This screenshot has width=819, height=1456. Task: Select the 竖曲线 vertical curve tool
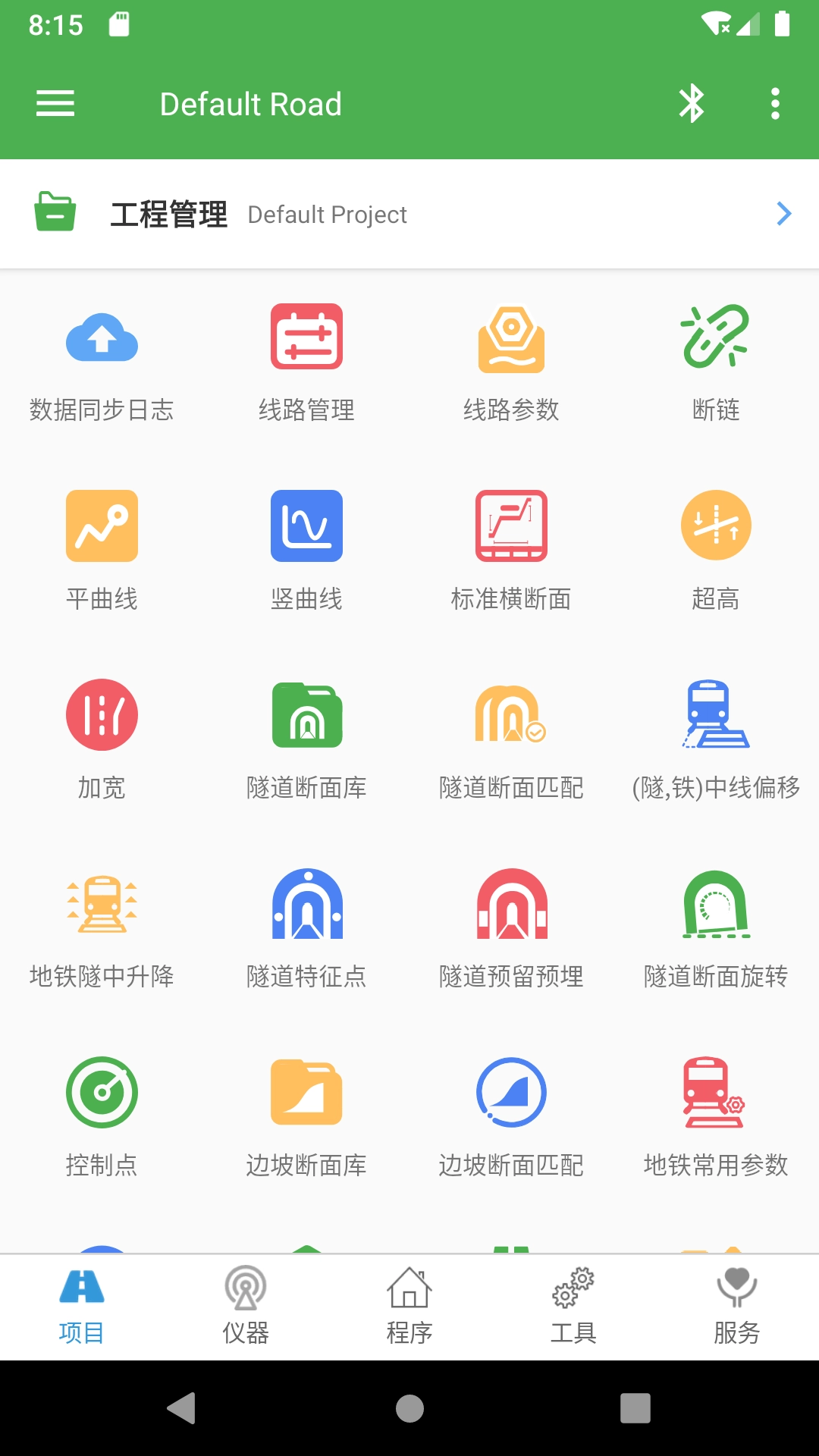pos(307,546)
